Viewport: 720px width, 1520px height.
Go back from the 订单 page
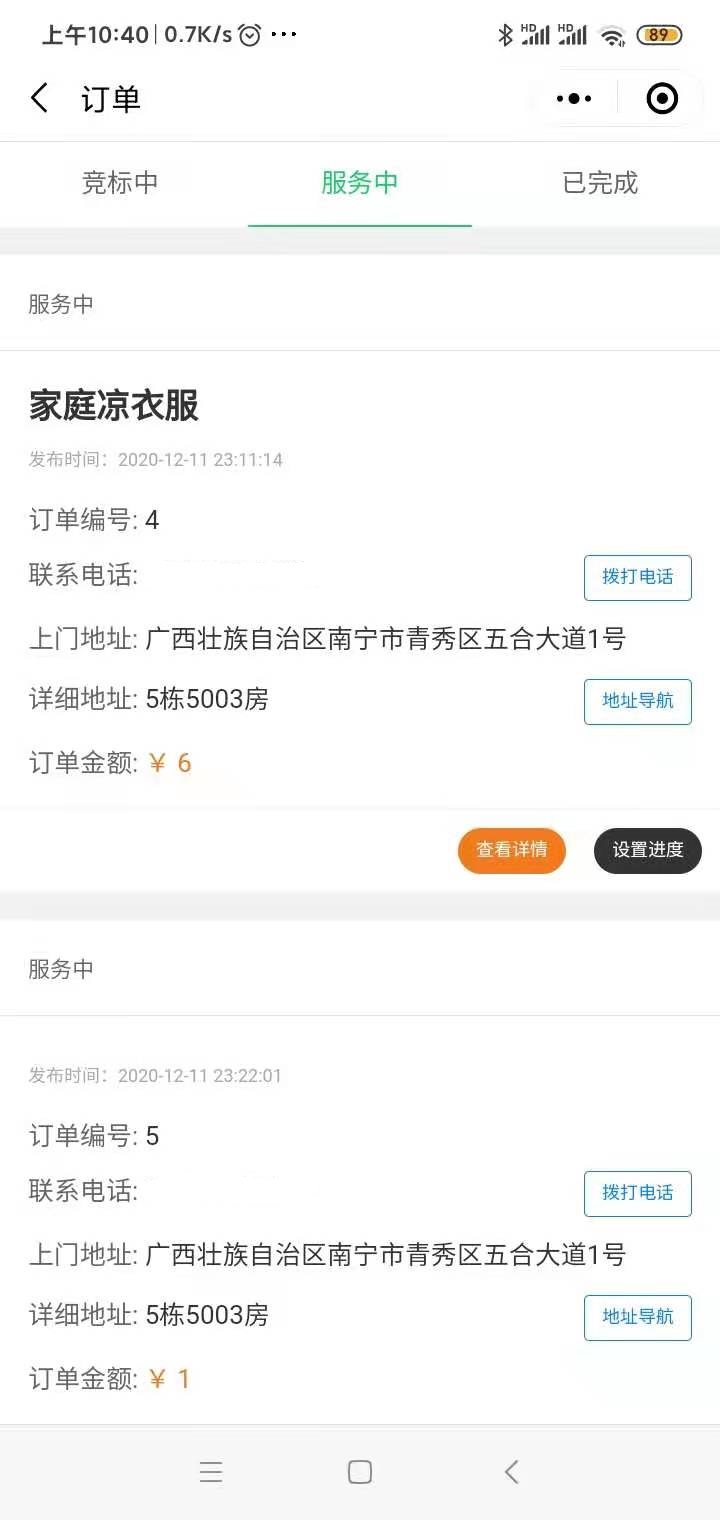[x=40, y=99]
